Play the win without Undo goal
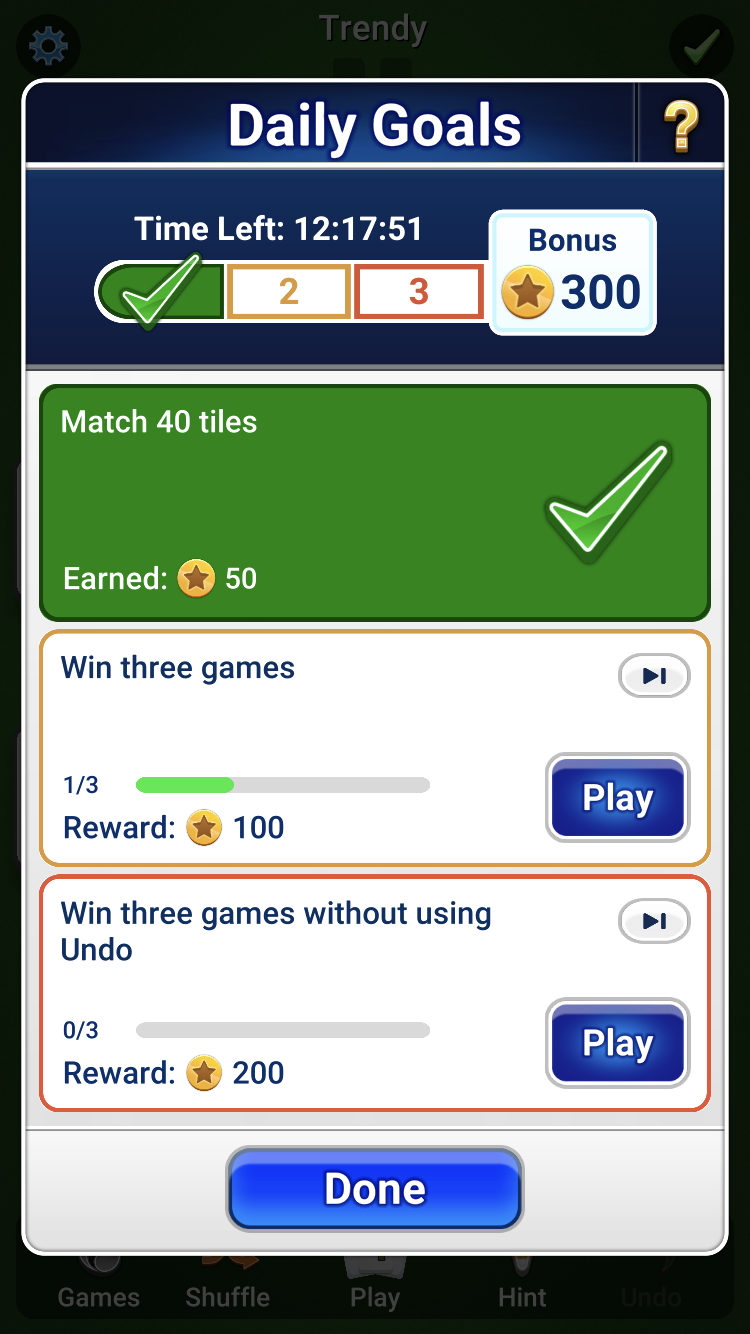Viewport: 750px width, 1334px height. click(617, 1043)
